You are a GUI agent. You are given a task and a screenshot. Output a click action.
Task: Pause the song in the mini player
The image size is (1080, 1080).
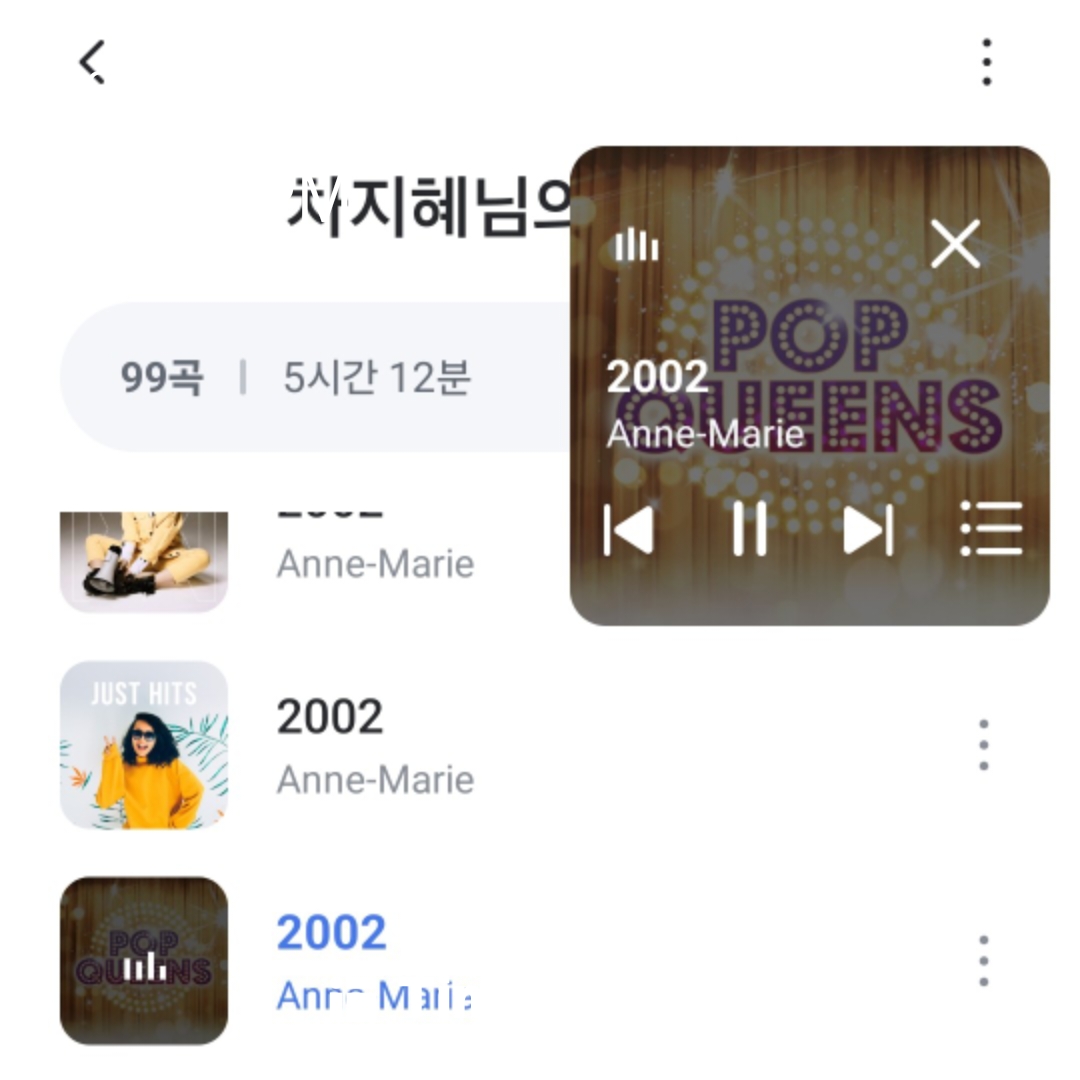coord(749,528)
